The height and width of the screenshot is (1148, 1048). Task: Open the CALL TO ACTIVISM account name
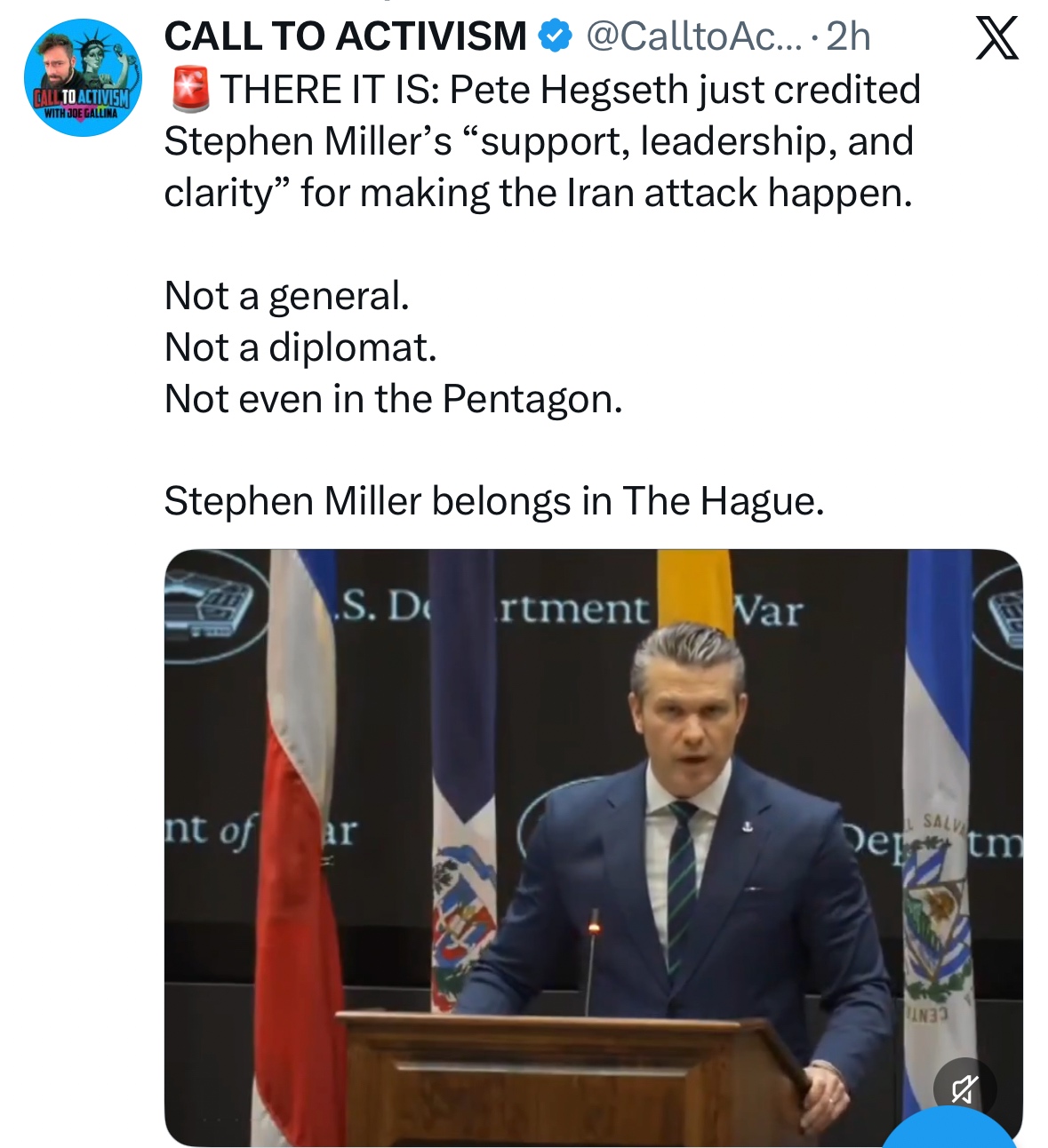tap(345, 36)
